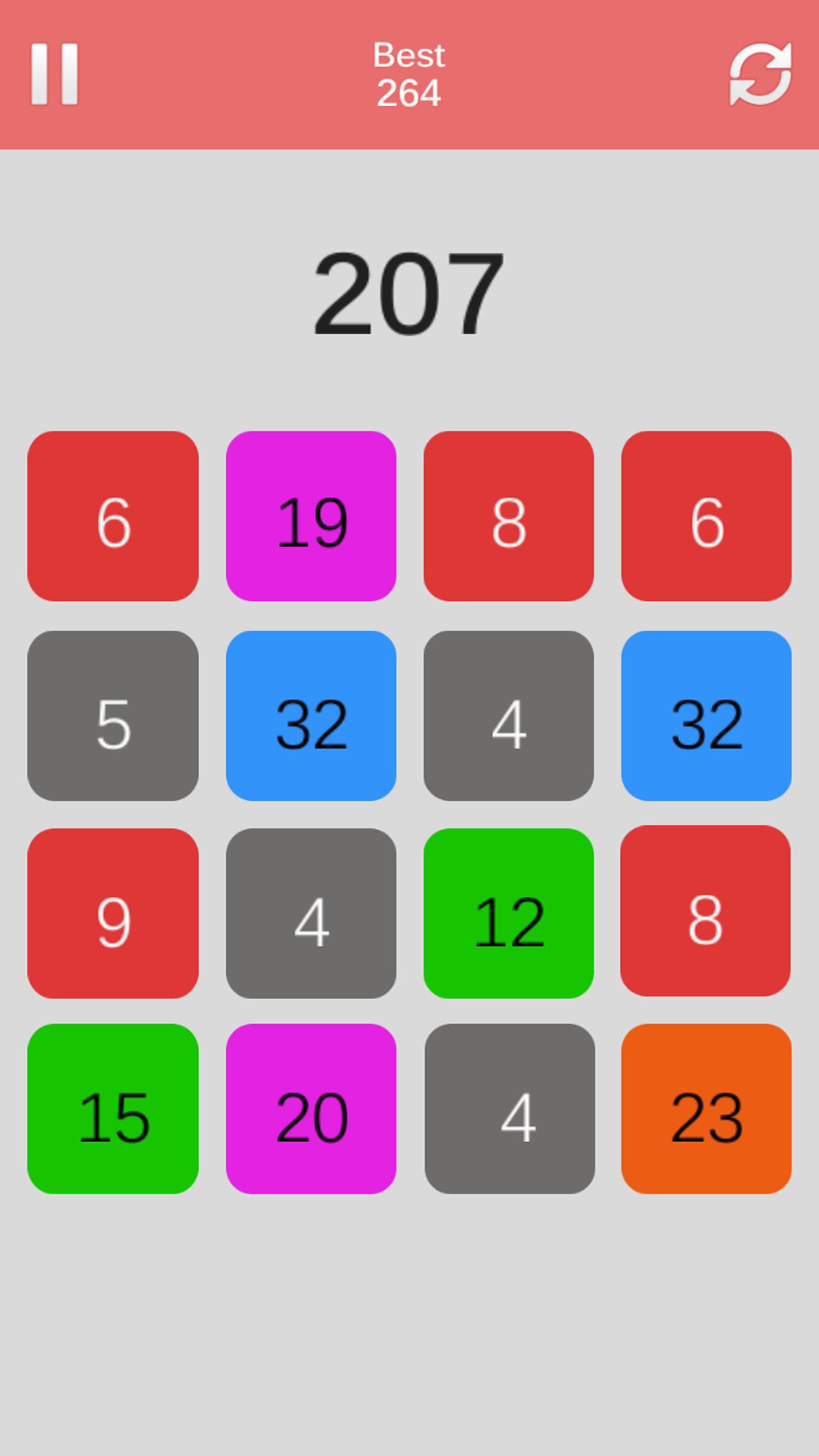The width and height of the screenshot is (819, 1456).
Task: Choose the green 12 tile
Action: 508,913
